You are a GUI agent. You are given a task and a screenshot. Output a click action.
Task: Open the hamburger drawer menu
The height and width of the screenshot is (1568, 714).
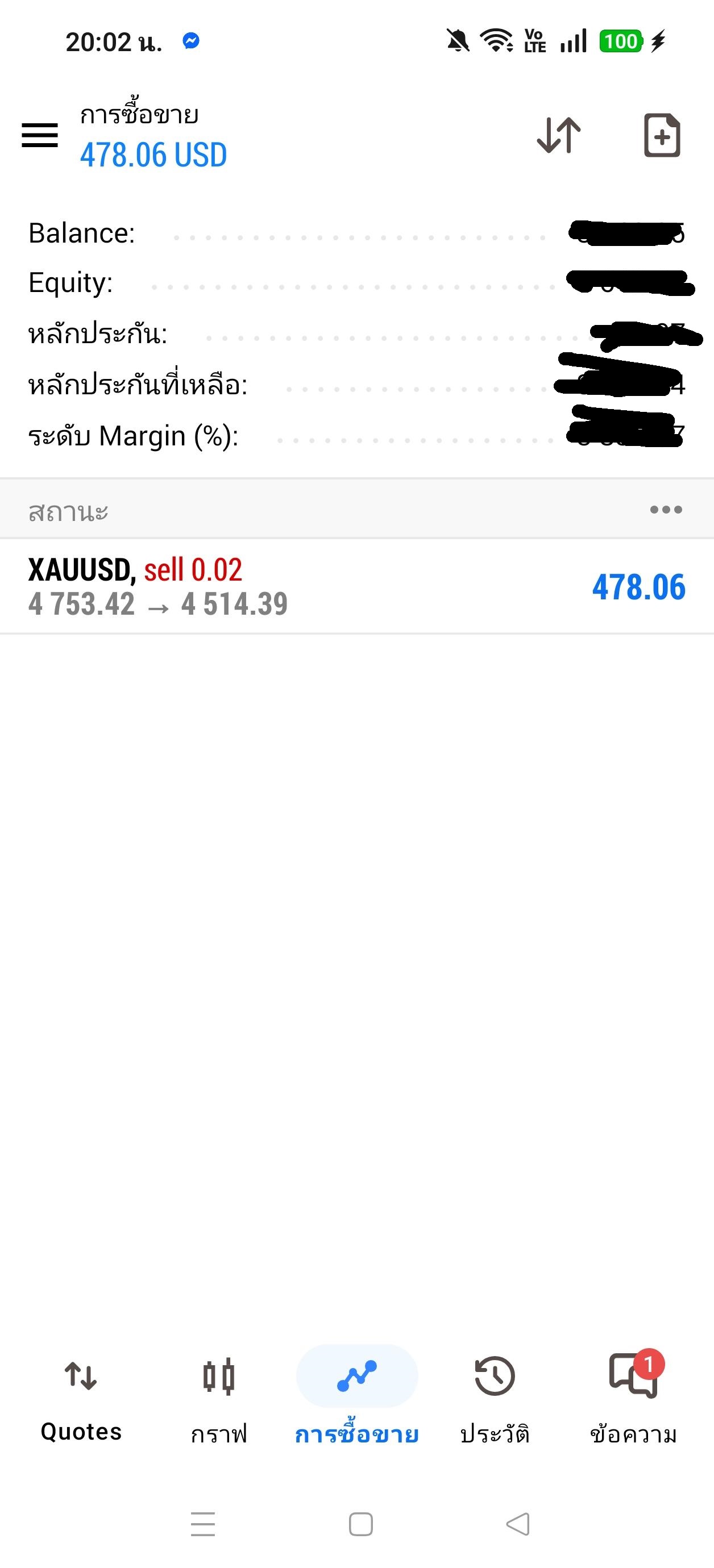tap(40, 135)
